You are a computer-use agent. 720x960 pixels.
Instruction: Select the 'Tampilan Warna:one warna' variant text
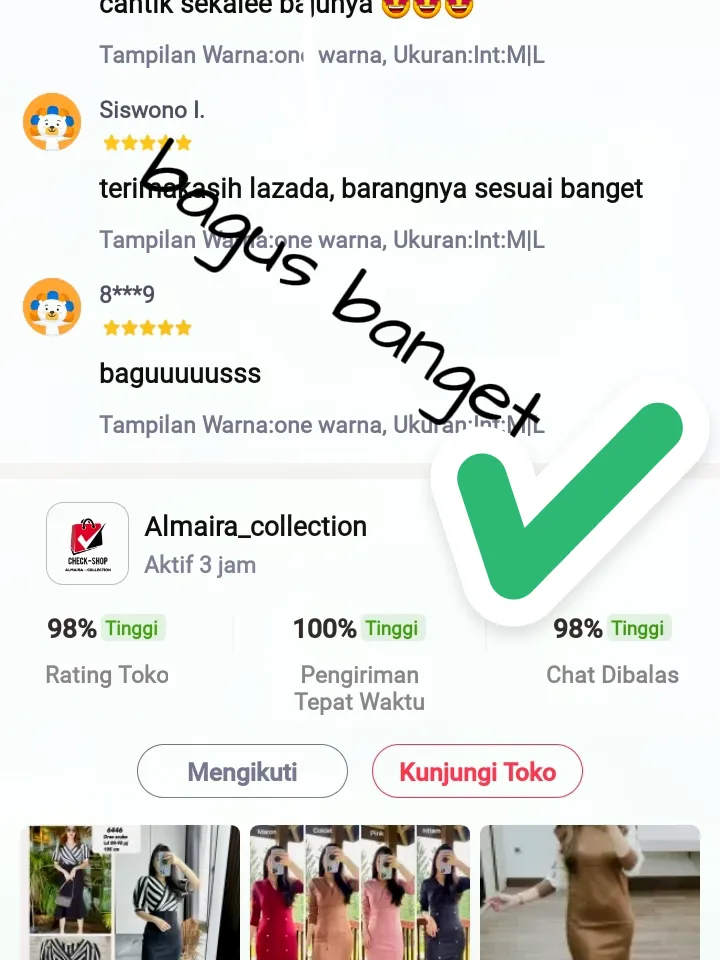point(322,424)
